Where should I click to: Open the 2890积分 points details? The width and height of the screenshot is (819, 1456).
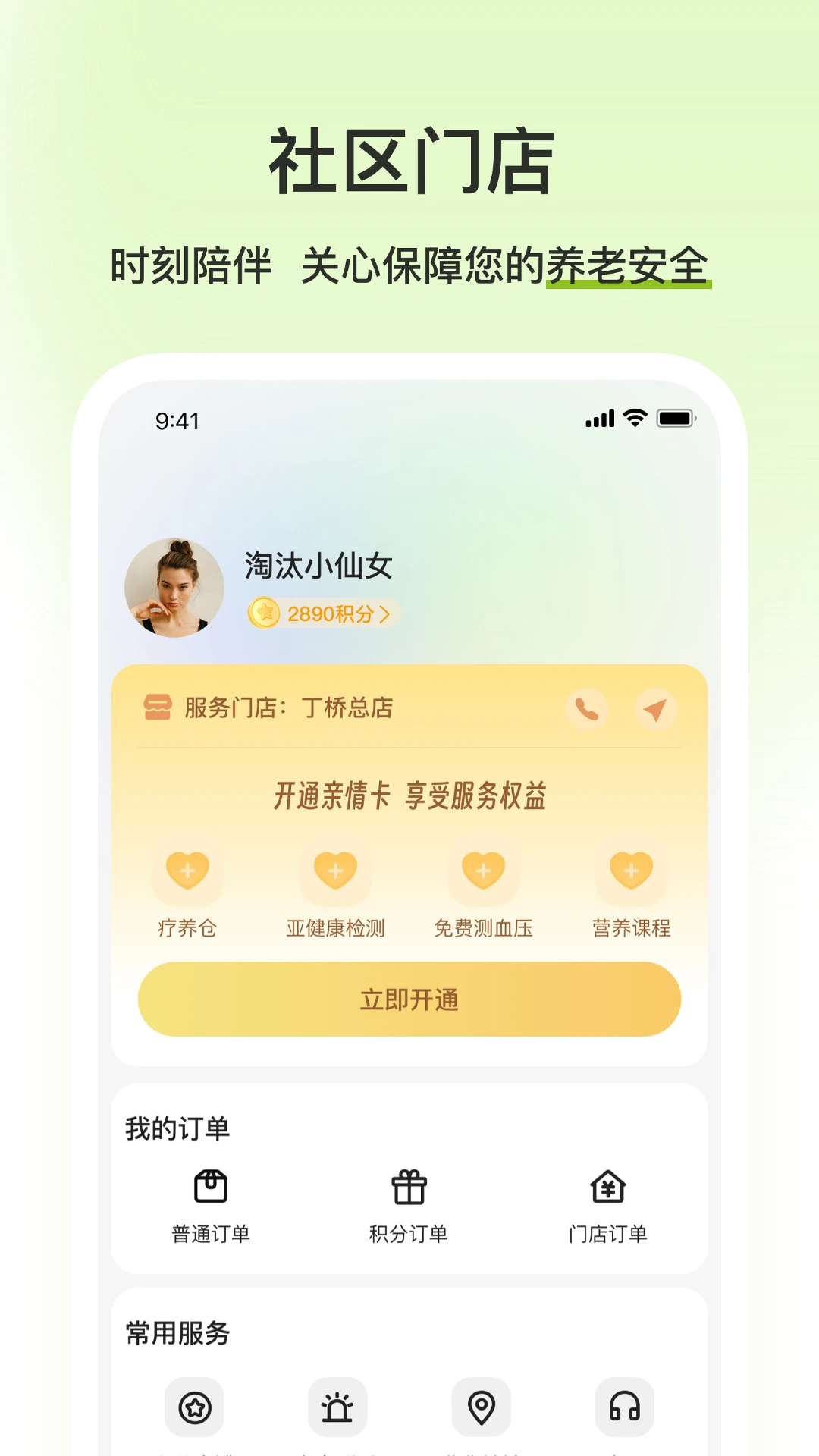[x=320, y=614]
